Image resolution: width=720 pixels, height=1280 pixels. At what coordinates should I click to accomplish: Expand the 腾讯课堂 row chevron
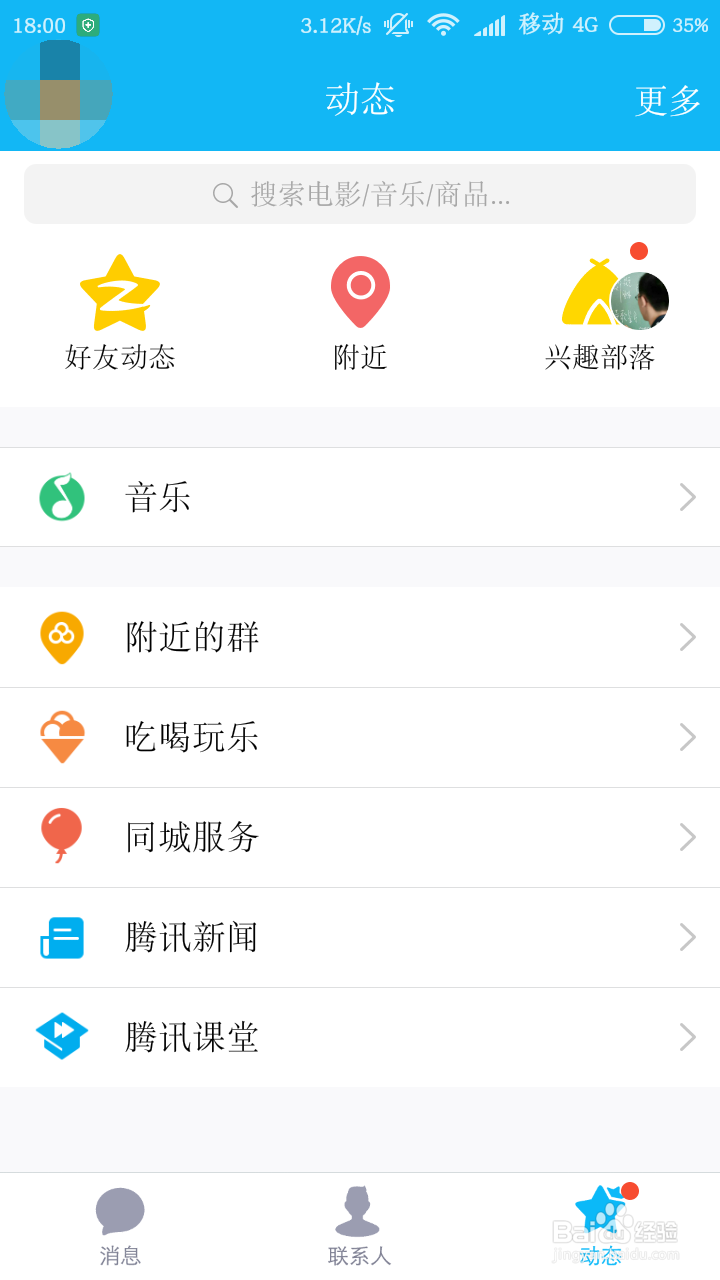click(686, 1037)
